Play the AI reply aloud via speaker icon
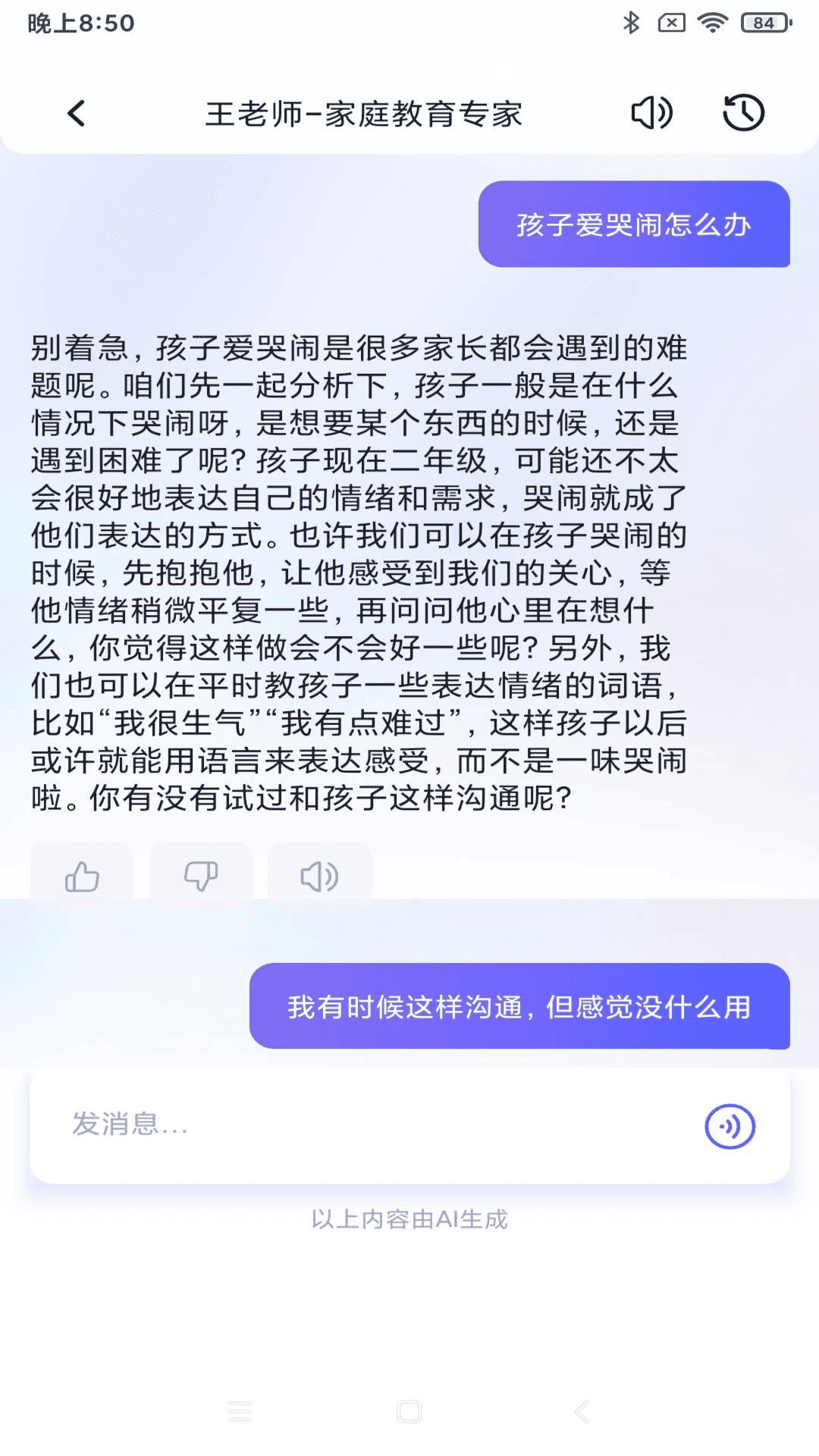Screen dimensions: 819x1456 pyautogui.click(x=320, y=876)
